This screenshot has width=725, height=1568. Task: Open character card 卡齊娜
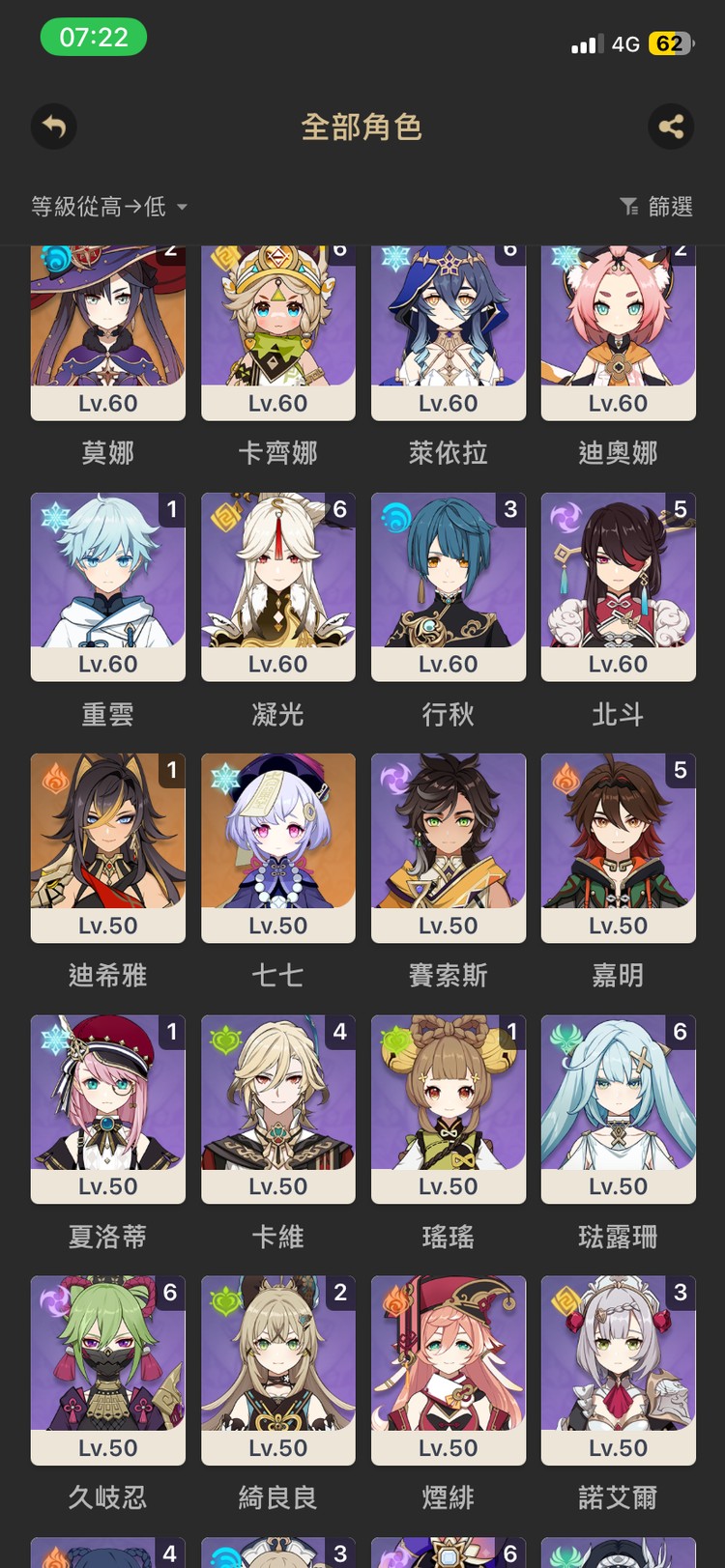[278, 333]
